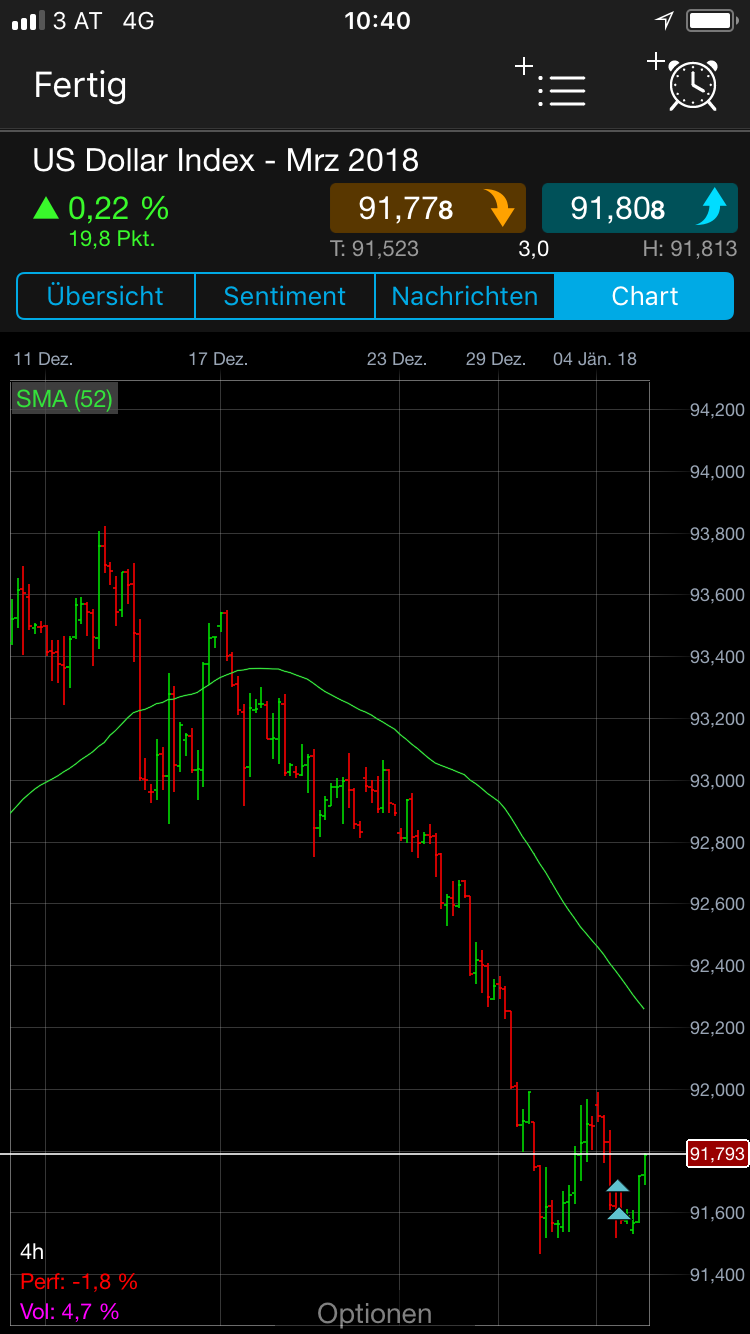This screenshot has width=750, height=1334.
Task: Change the 4h chart interval
Action: click(32, 1251)
